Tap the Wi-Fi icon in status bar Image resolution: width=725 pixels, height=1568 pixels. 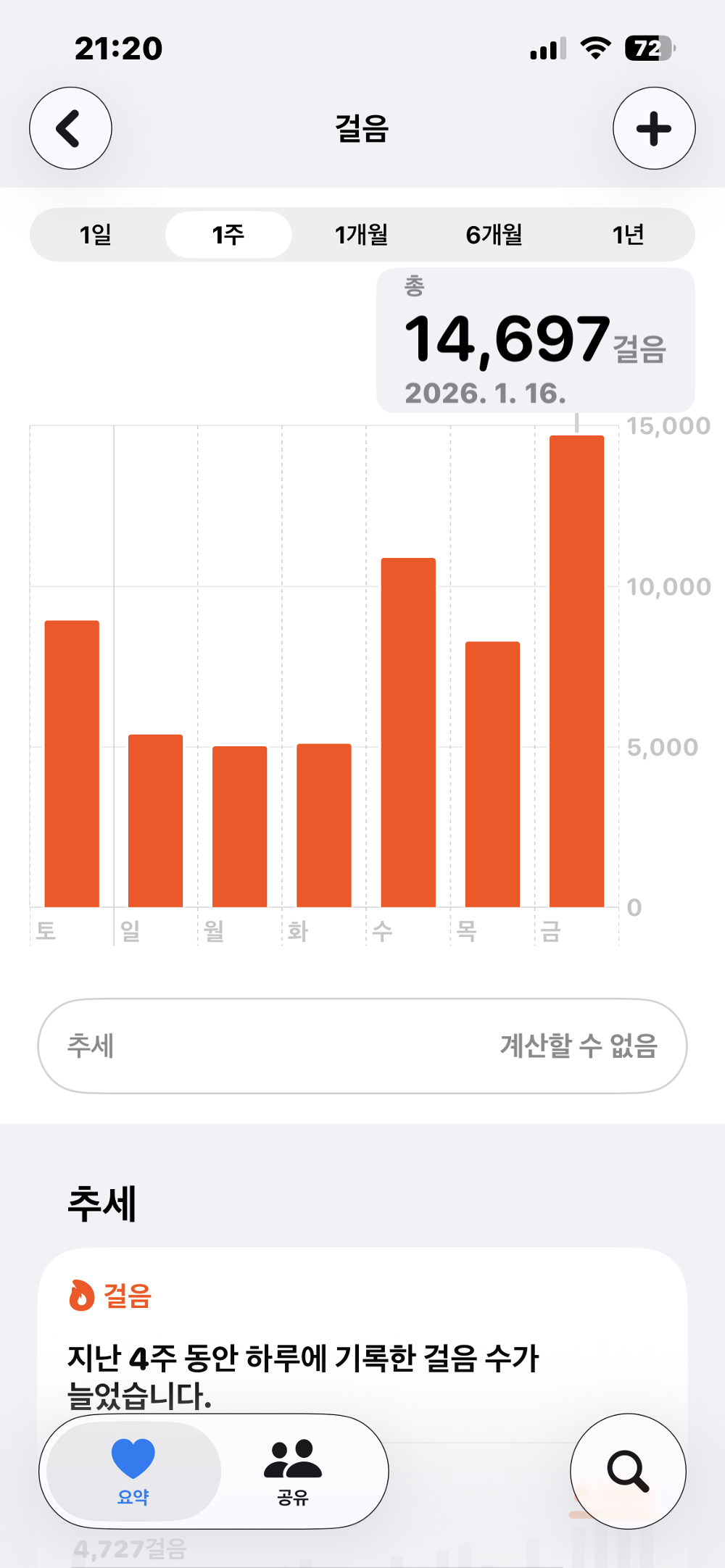point(594,49)
